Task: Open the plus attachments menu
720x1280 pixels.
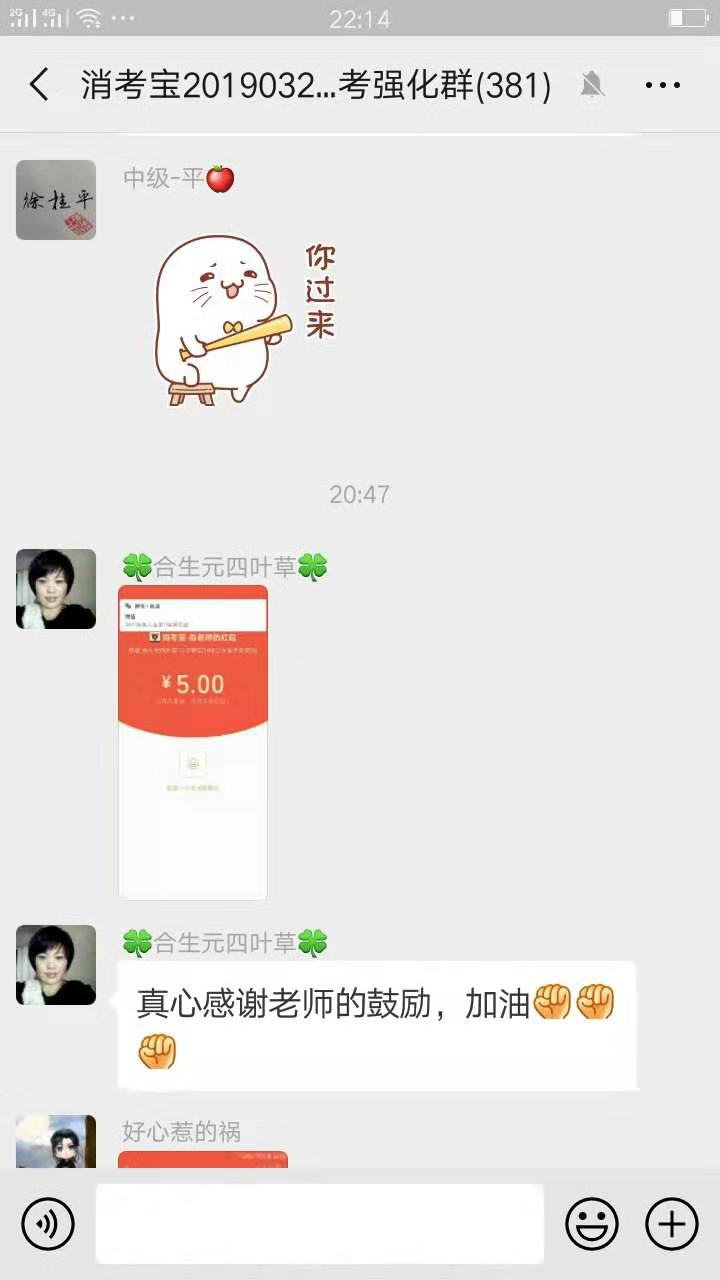Action: tap(671, 1223)
